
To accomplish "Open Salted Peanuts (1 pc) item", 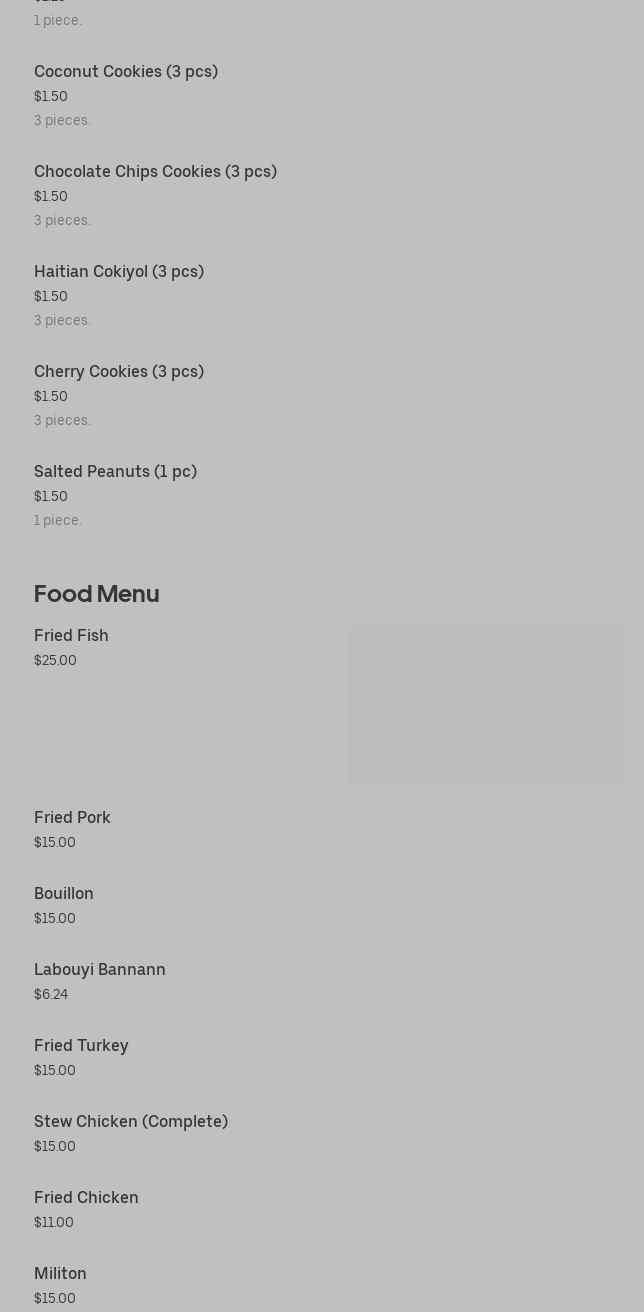I will pos(115,472).
